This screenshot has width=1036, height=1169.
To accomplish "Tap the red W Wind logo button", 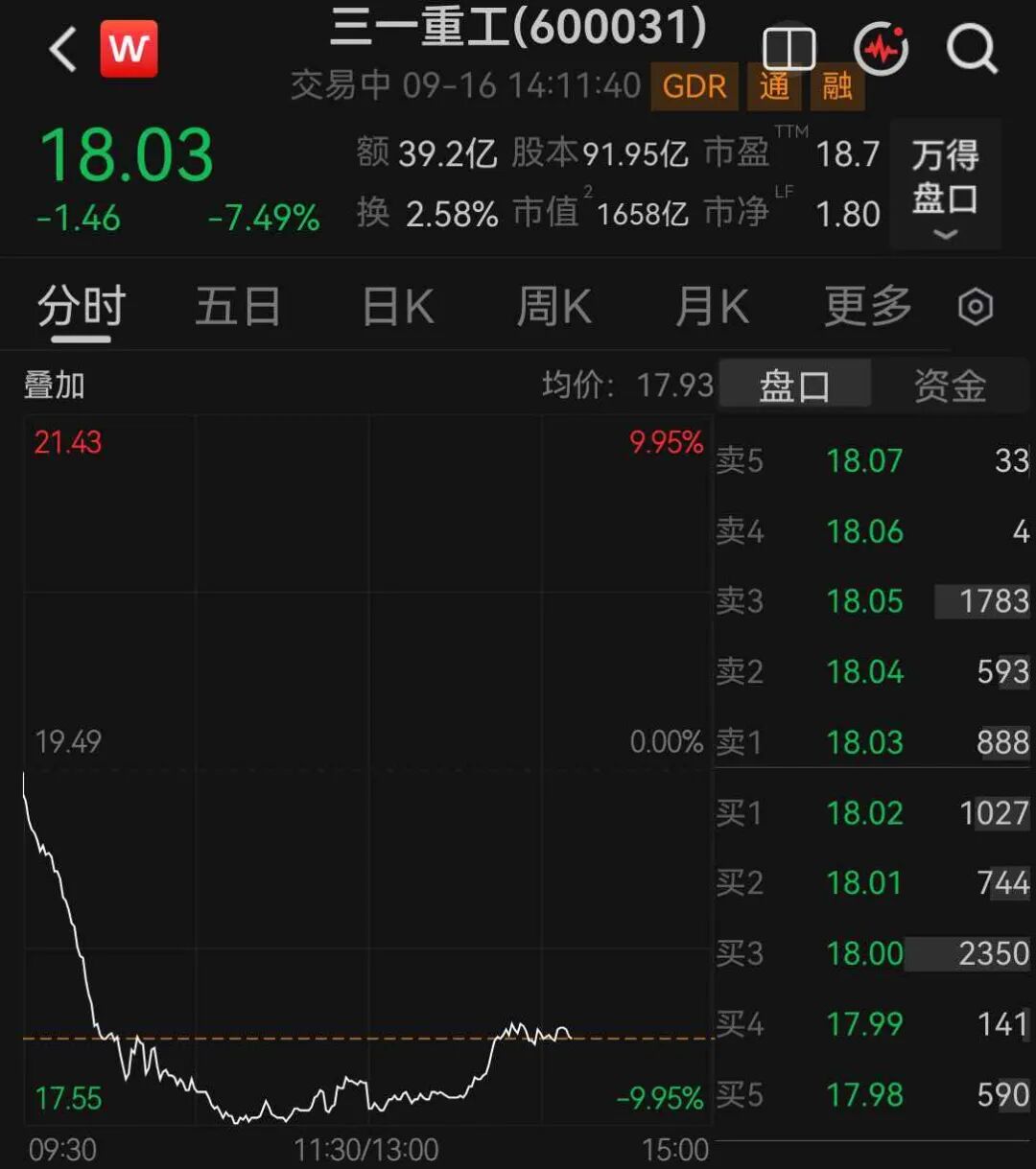I will pyautogui.click(x=129, y=49).
